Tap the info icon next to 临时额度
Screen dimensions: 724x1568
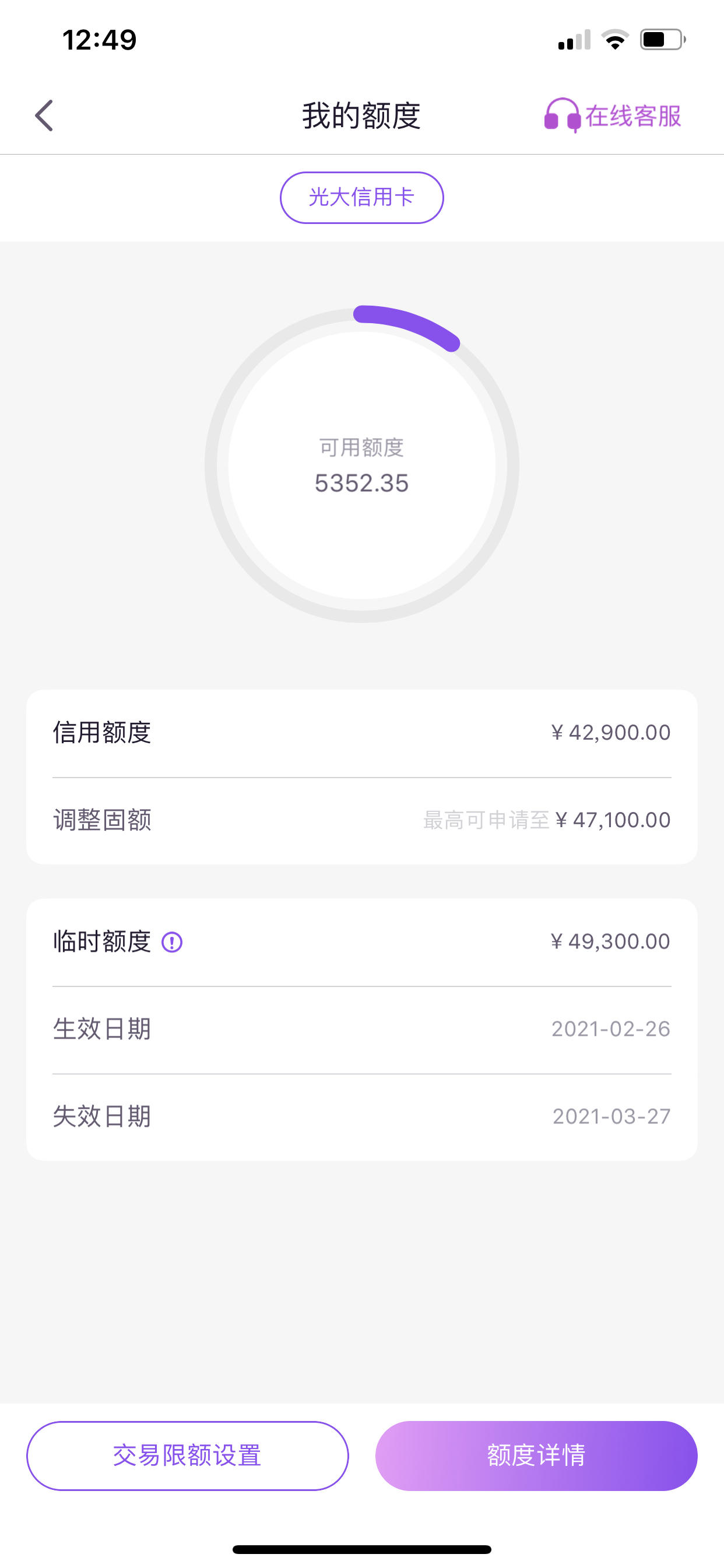click(171, 942)
